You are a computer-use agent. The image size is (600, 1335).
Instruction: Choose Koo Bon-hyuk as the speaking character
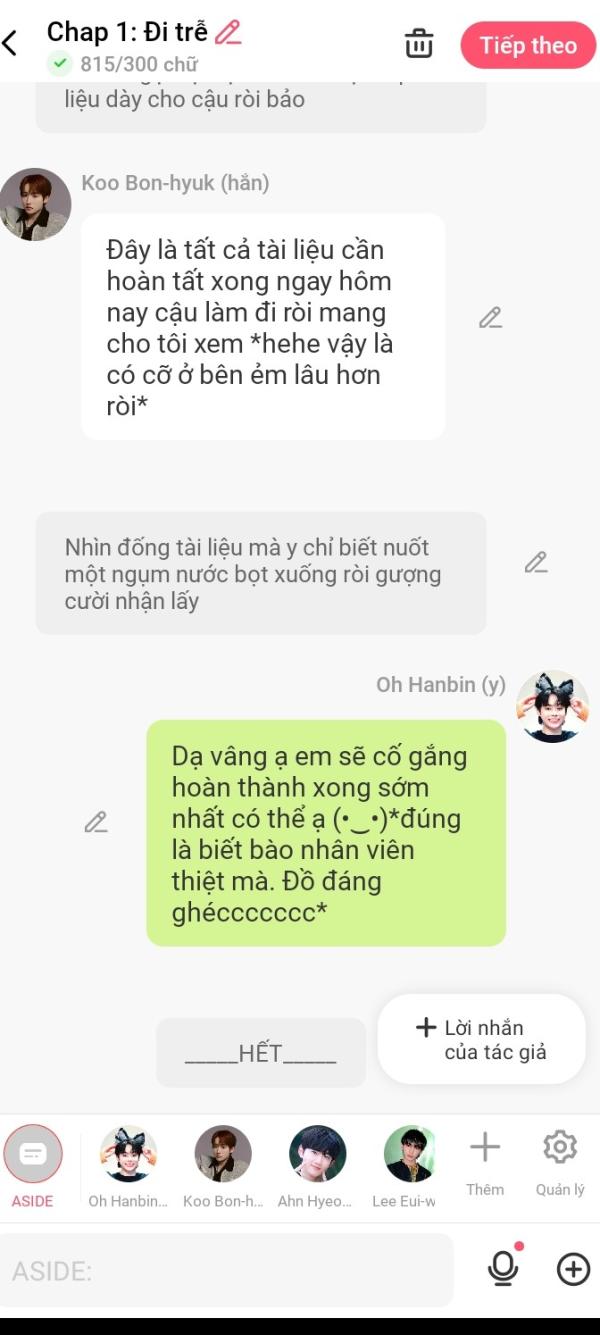[x=223, y=1165]
